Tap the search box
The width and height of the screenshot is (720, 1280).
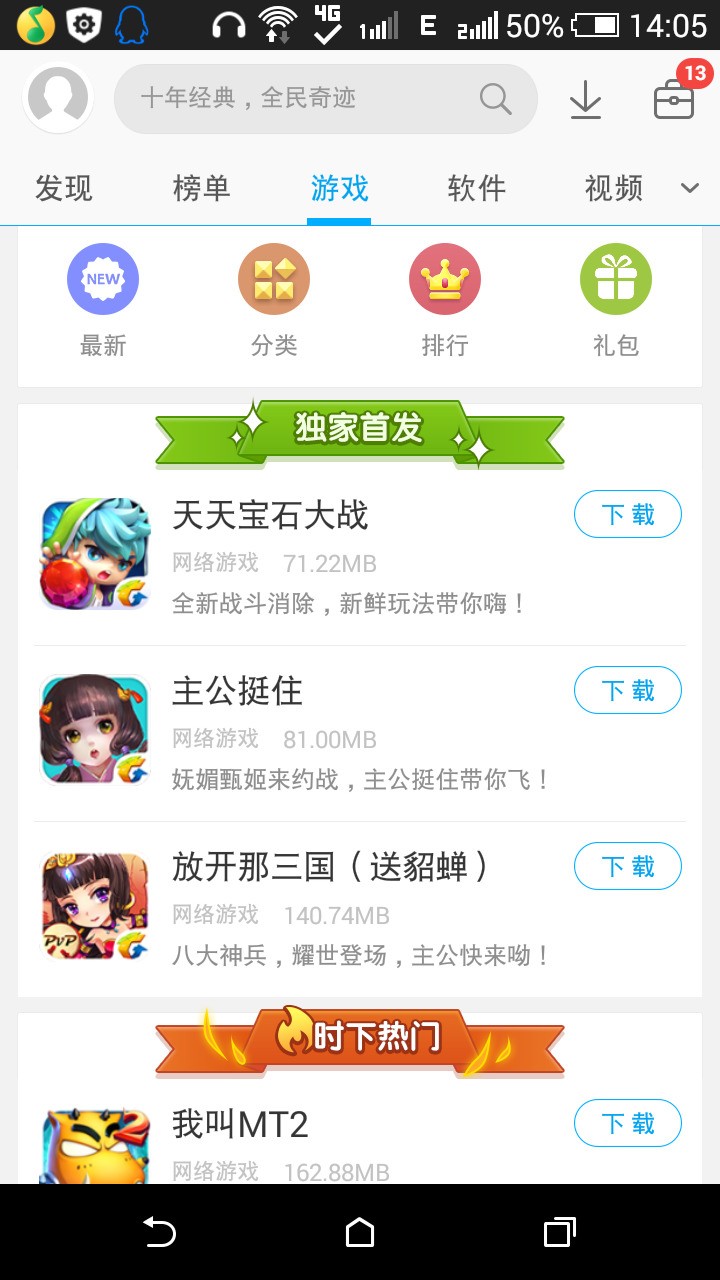(325, 98)
